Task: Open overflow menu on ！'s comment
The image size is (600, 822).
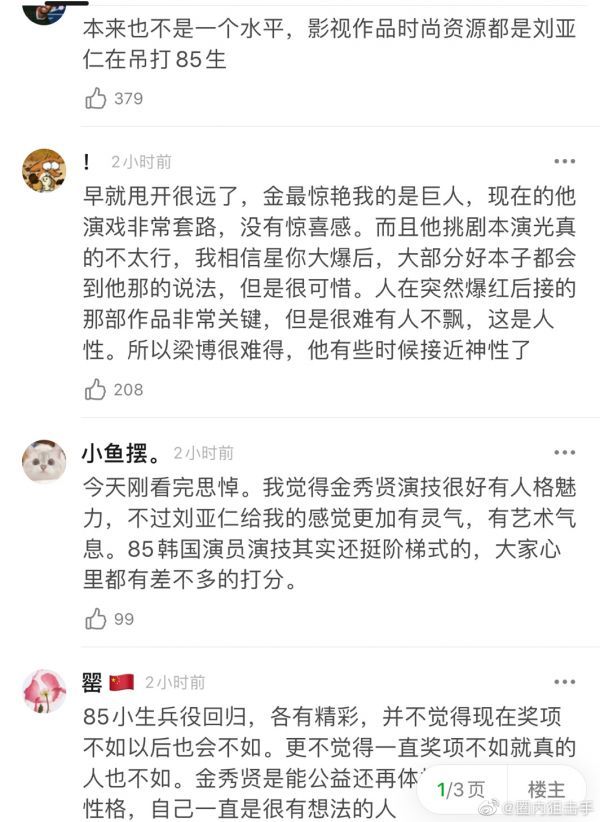Action: point(565,161)
